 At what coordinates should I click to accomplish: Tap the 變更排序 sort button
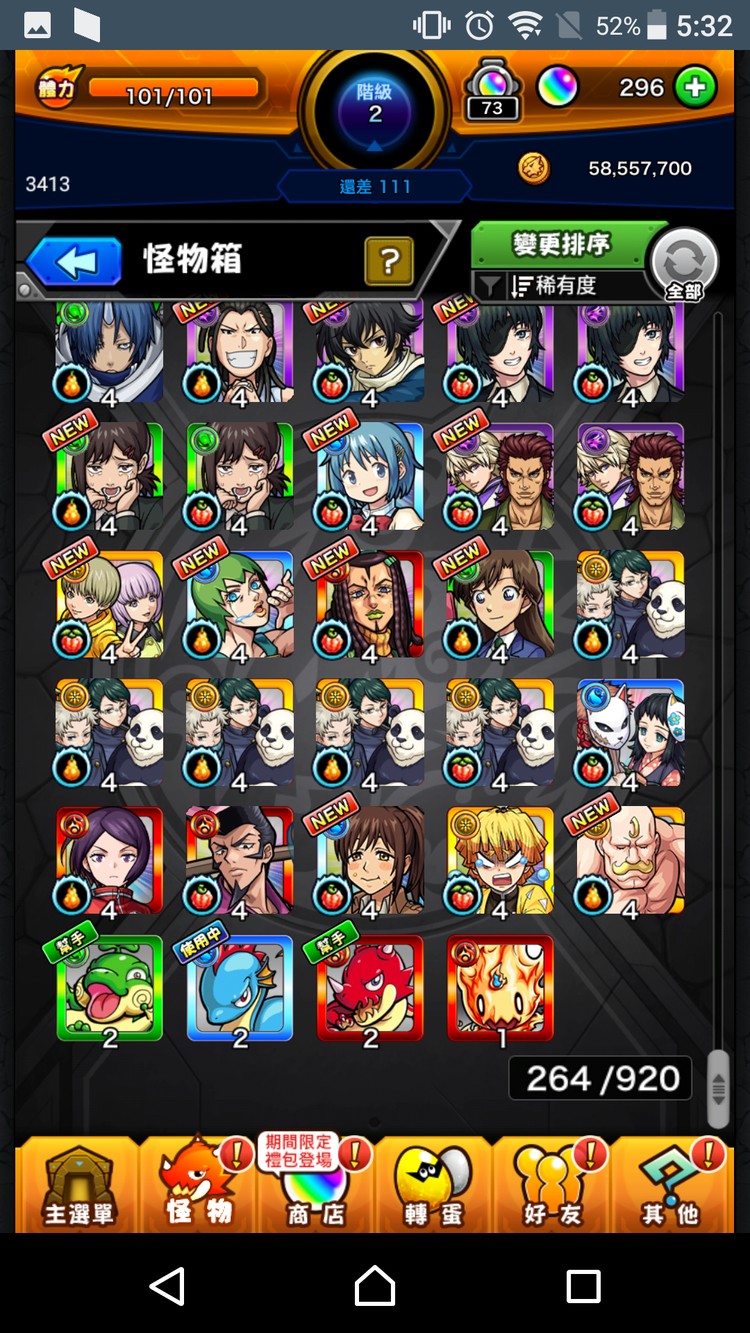click(x=560, y=245)
